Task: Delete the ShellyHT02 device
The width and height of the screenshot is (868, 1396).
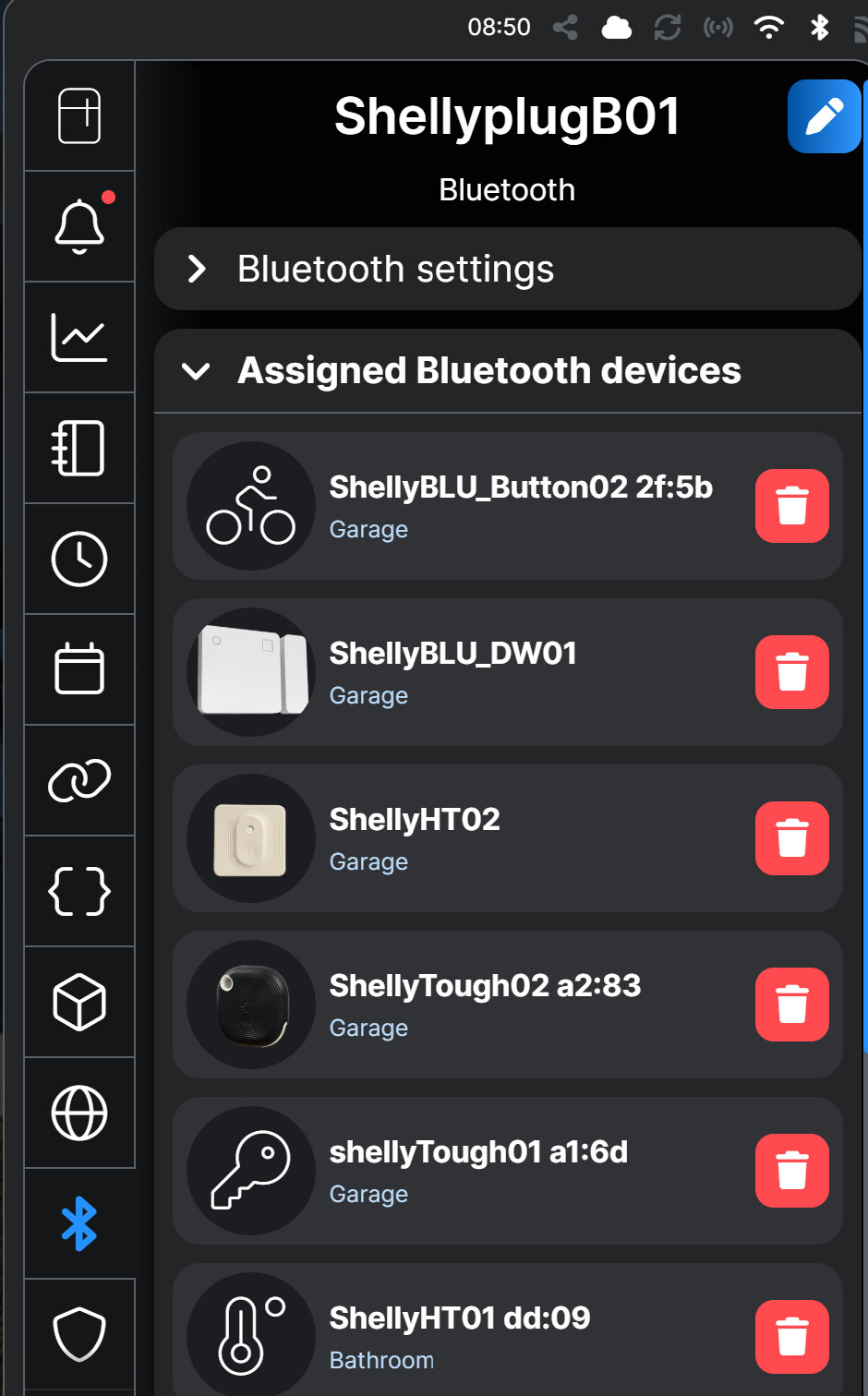Action: (x=791, y=838)
